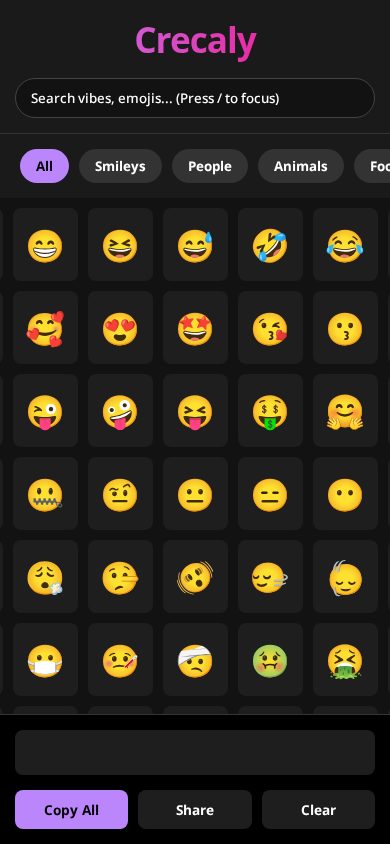This screenshot has width=390, height=844.
Task: Add the money-mouth face emoji
Action: (270, 411)
